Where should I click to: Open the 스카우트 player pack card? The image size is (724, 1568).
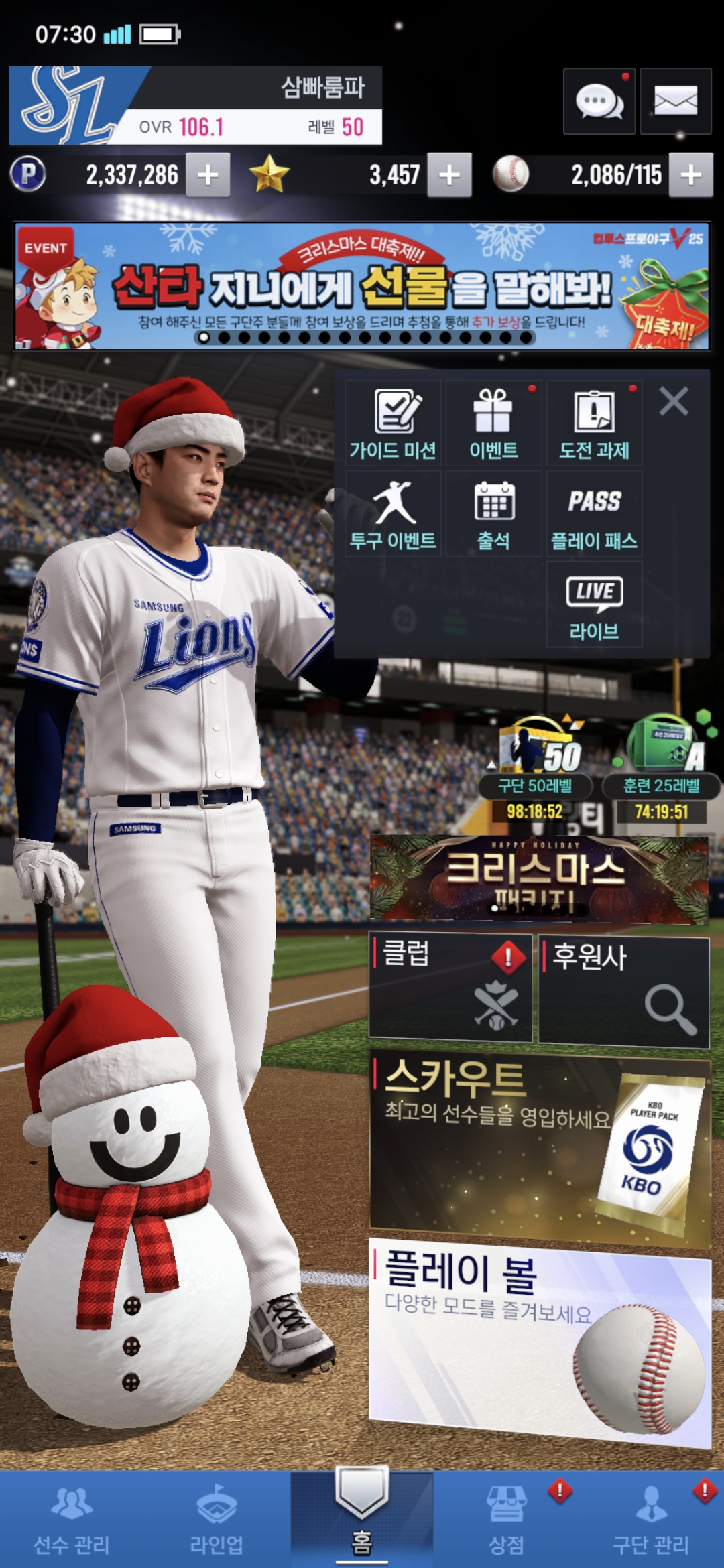539,1147
